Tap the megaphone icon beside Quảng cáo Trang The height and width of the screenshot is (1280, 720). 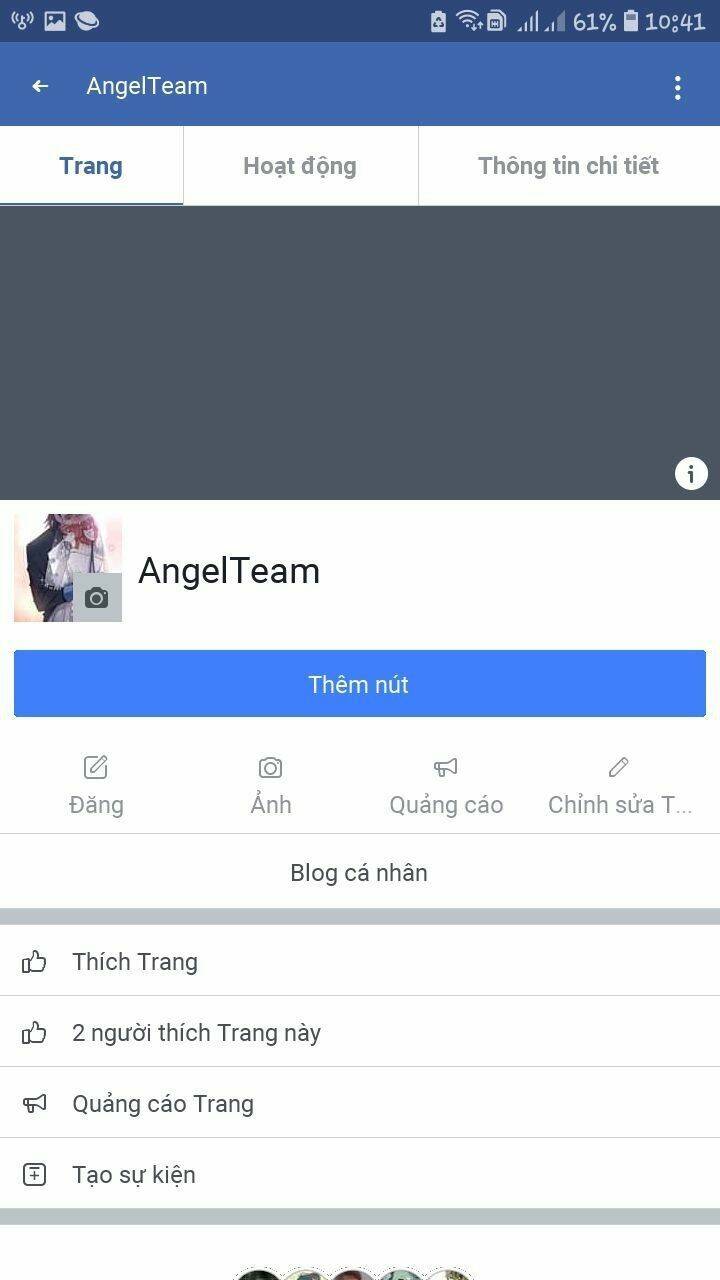[35, 1103]
